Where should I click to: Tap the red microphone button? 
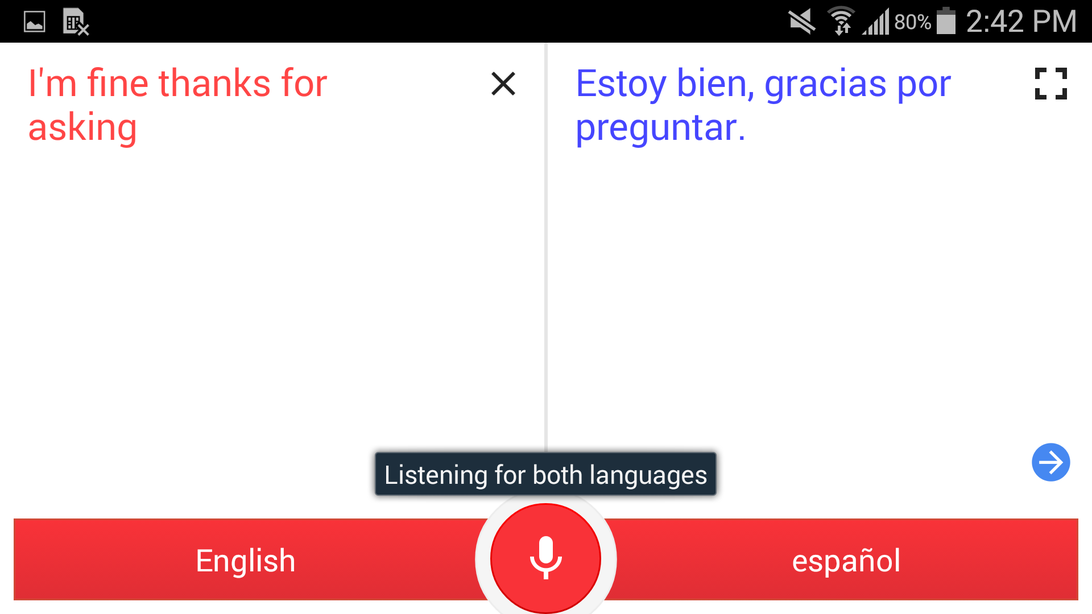[545, 558]
